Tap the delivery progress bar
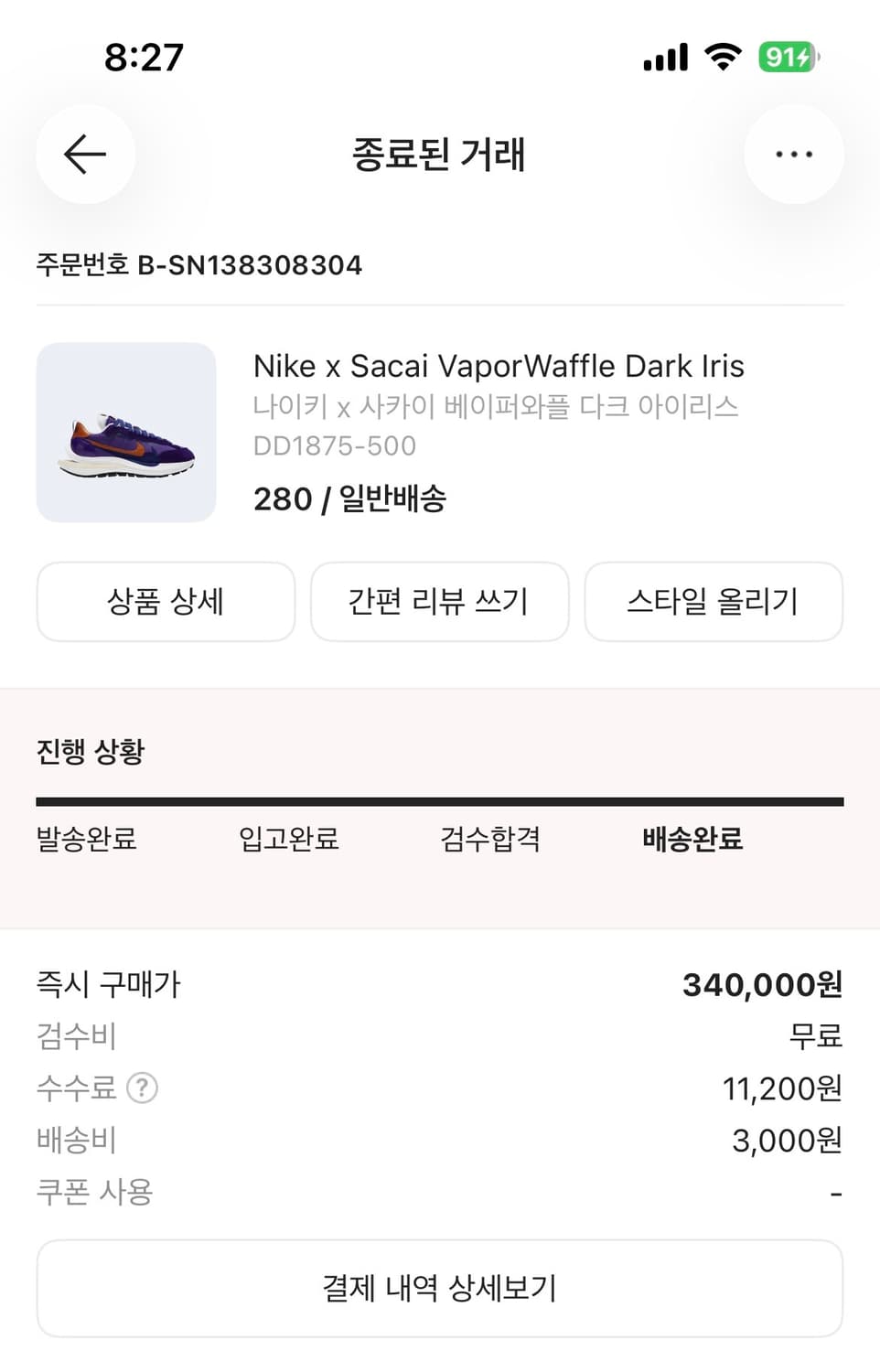Image resolution: width=880 pixels, height=1372 pixels. [x=439, y=800]
